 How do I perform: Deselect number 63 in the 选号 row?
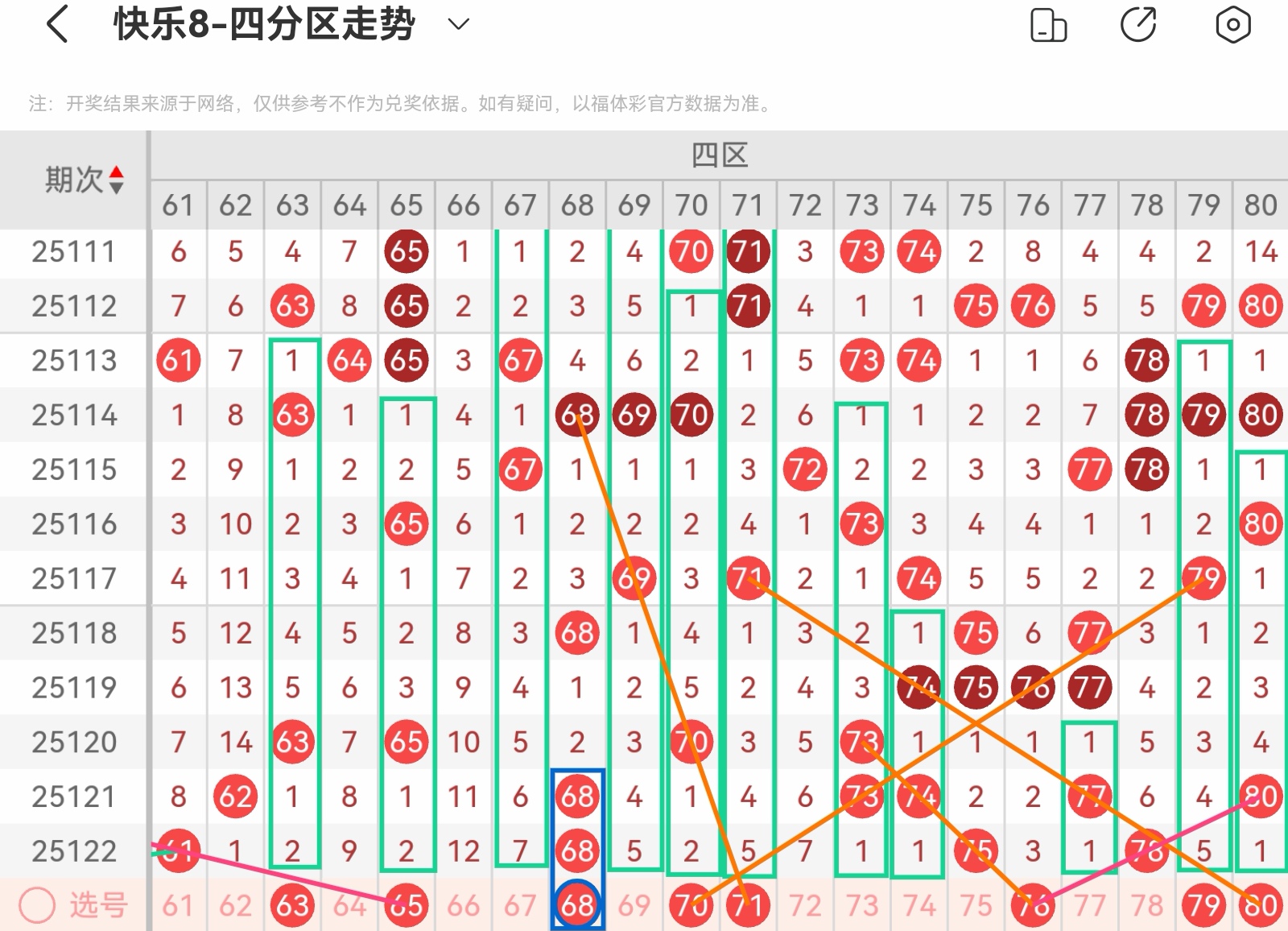point(292,905)
